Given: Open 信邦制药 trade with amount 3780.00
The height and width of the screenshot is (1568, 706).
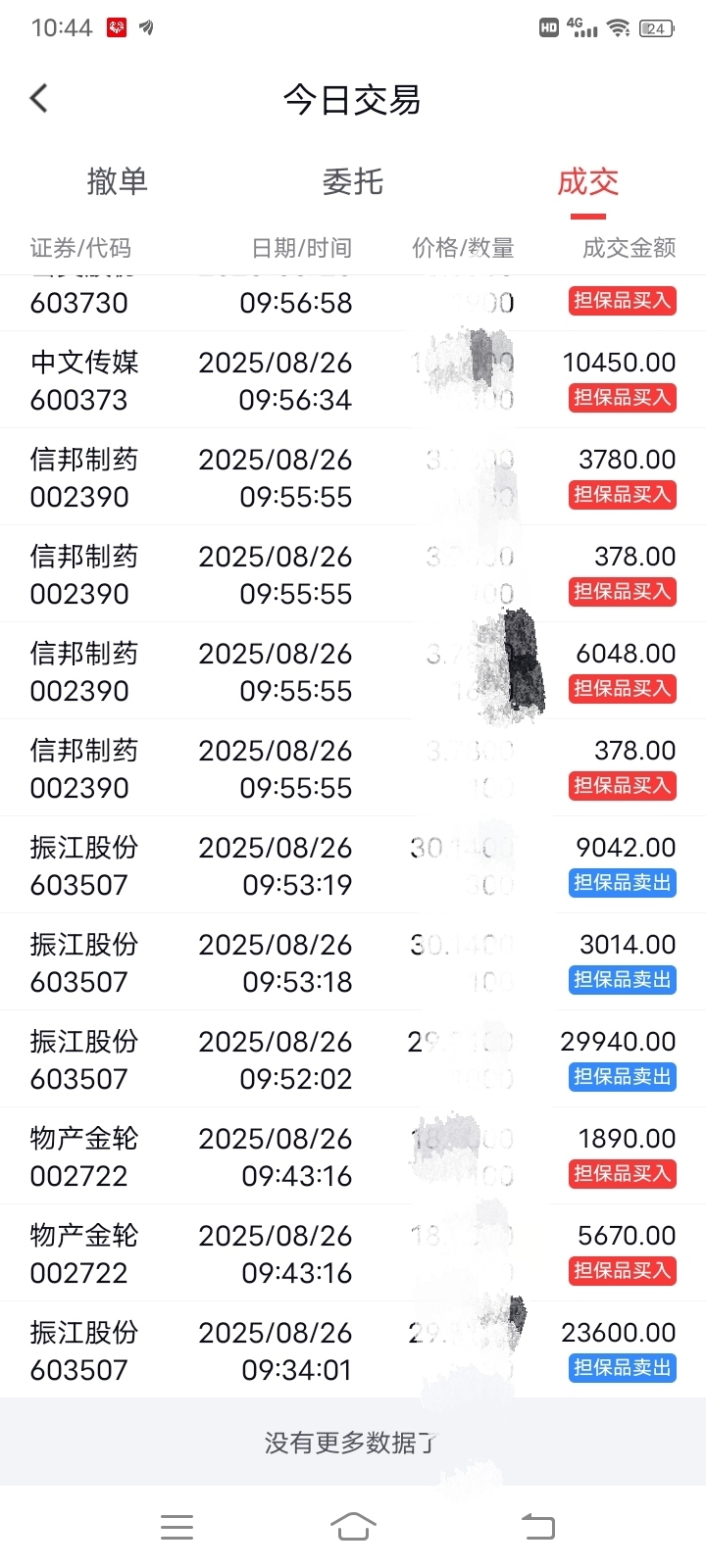Looking at the screenshot, I should click(x=353, y=477).
